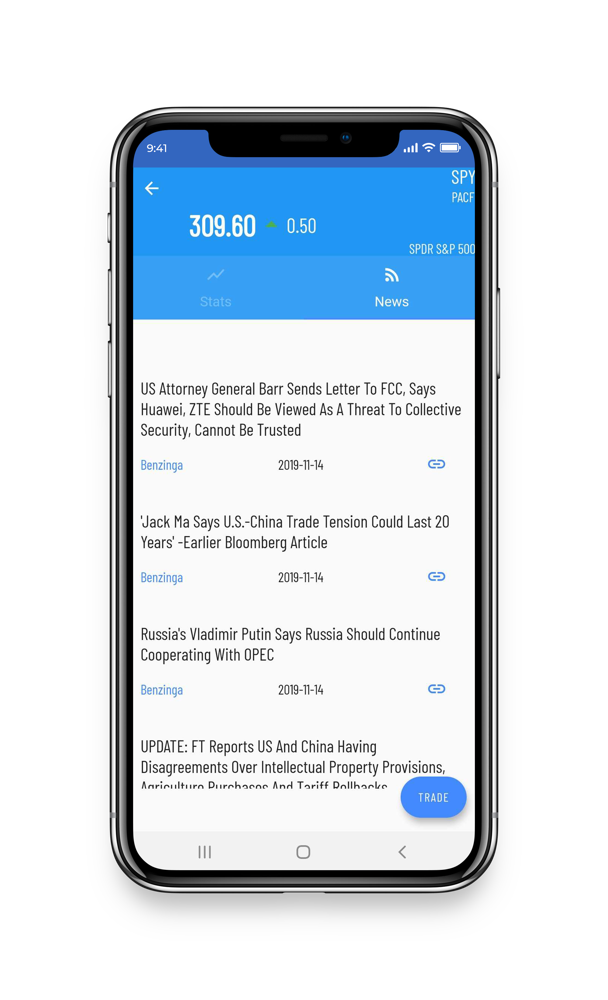
Task: Open the Putin OPEC cooperation article
Action: pyautogui.click(x=290, y=644)
